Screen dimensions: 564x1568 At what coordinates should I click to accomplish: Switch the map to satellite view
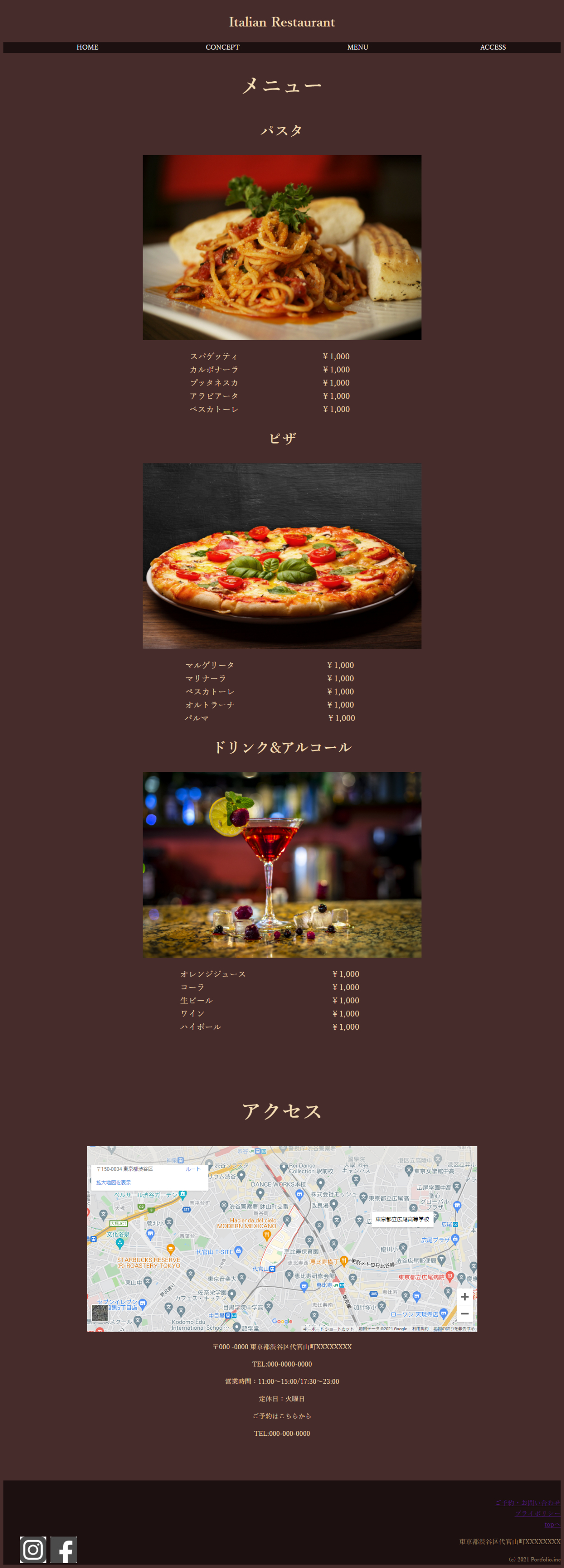click(100, 1312)
